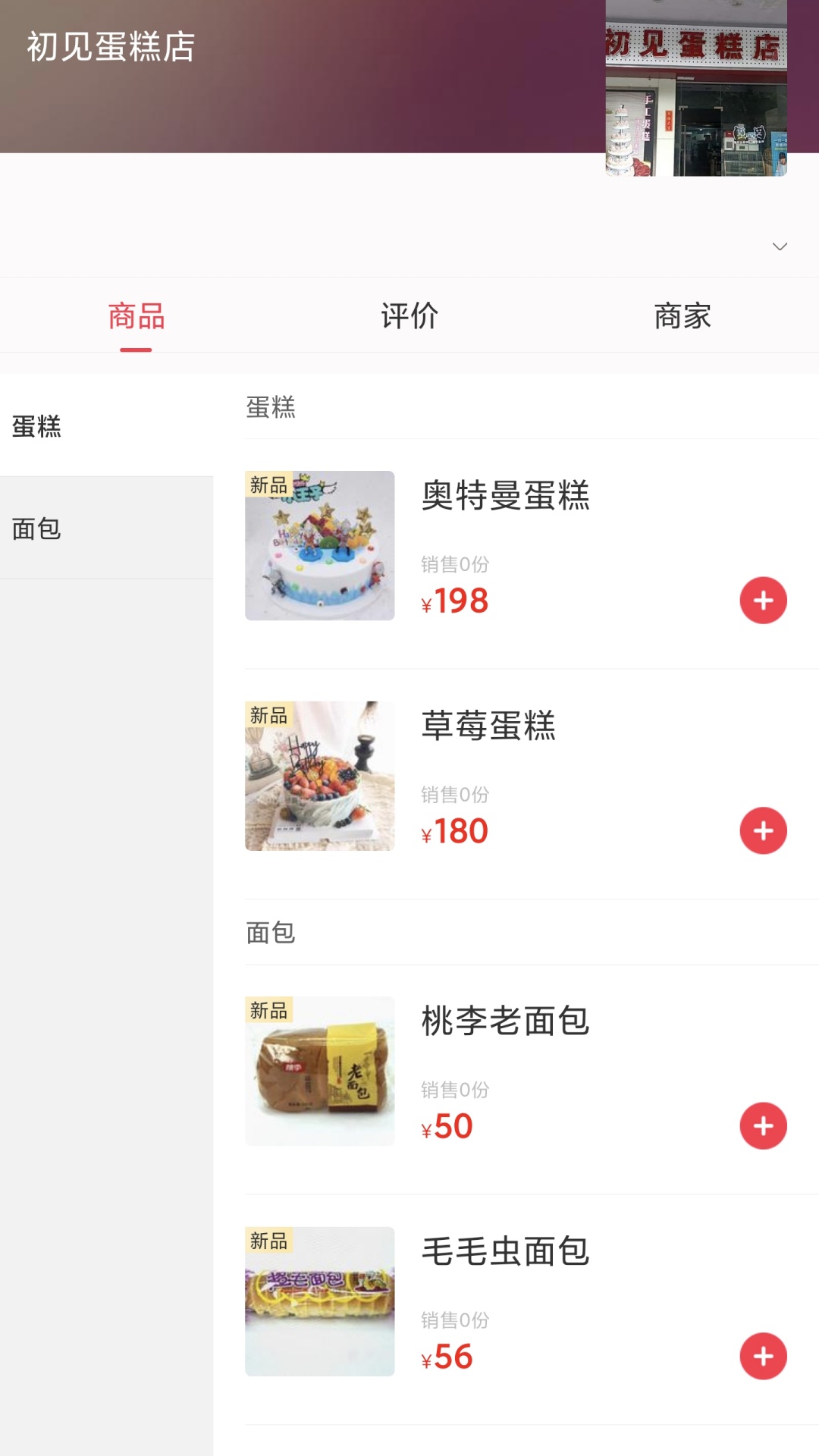Add 草莓蛋糕 using the red plus icon
Screen dimensions: 819x1456
(763, 830)
